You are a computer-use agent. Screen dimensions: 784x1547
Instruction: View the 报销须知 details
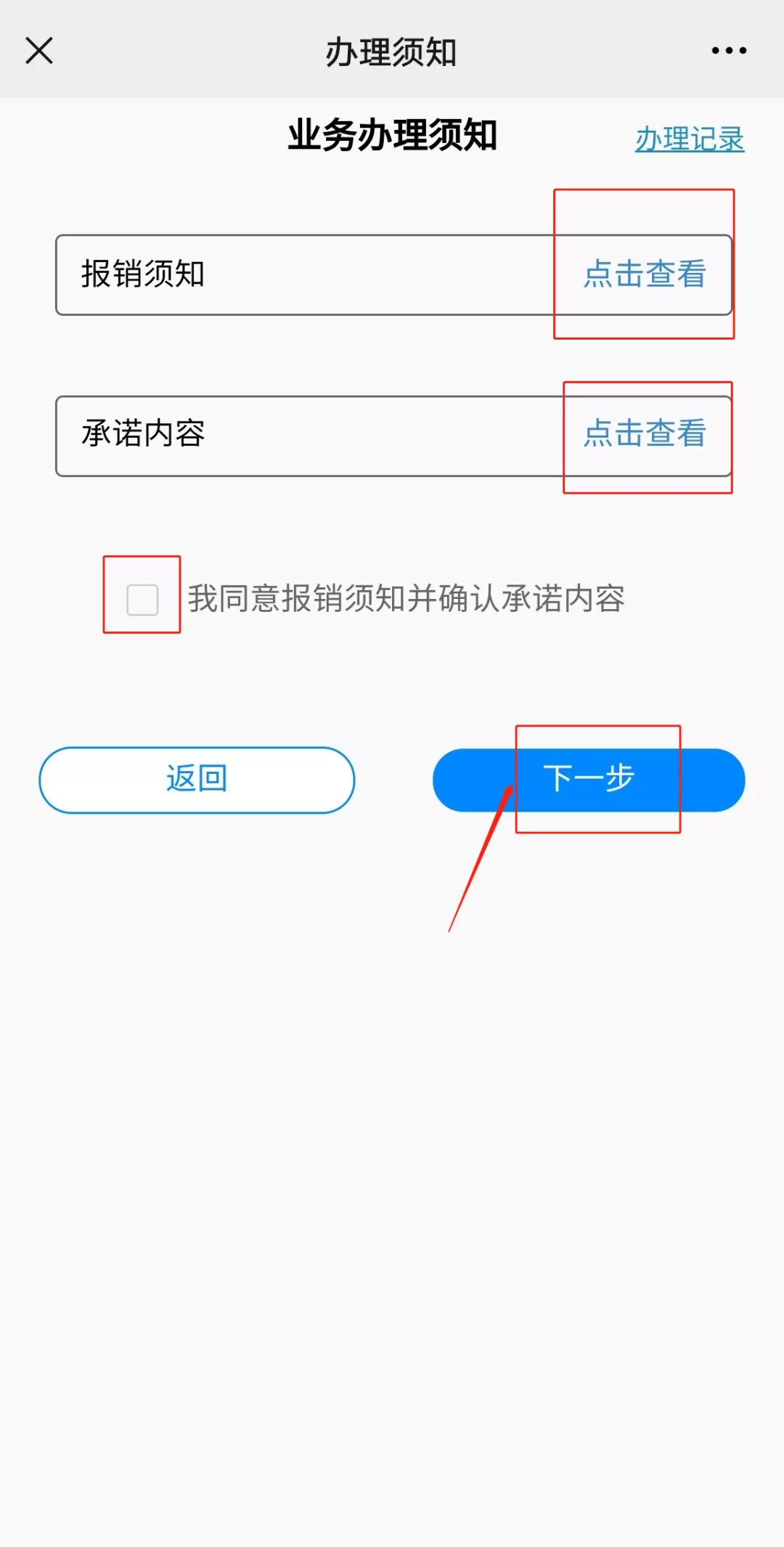click(645, 274)
